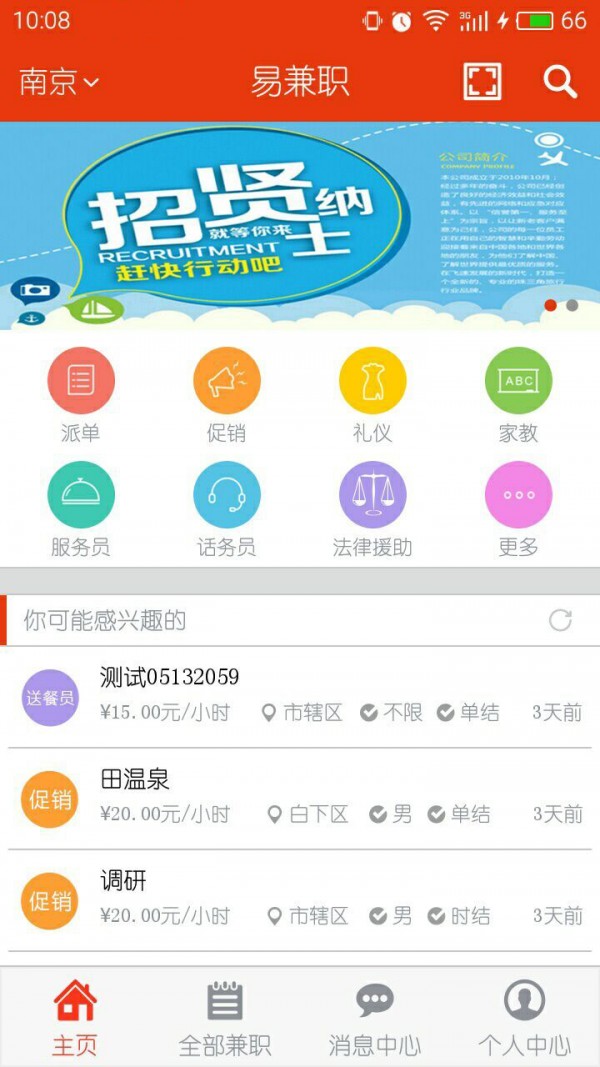Image resolution: width=600 pixels, height=1067 pixels.
Task: Go to the 个人中心 tab
Action: [x=524, y=1017]
